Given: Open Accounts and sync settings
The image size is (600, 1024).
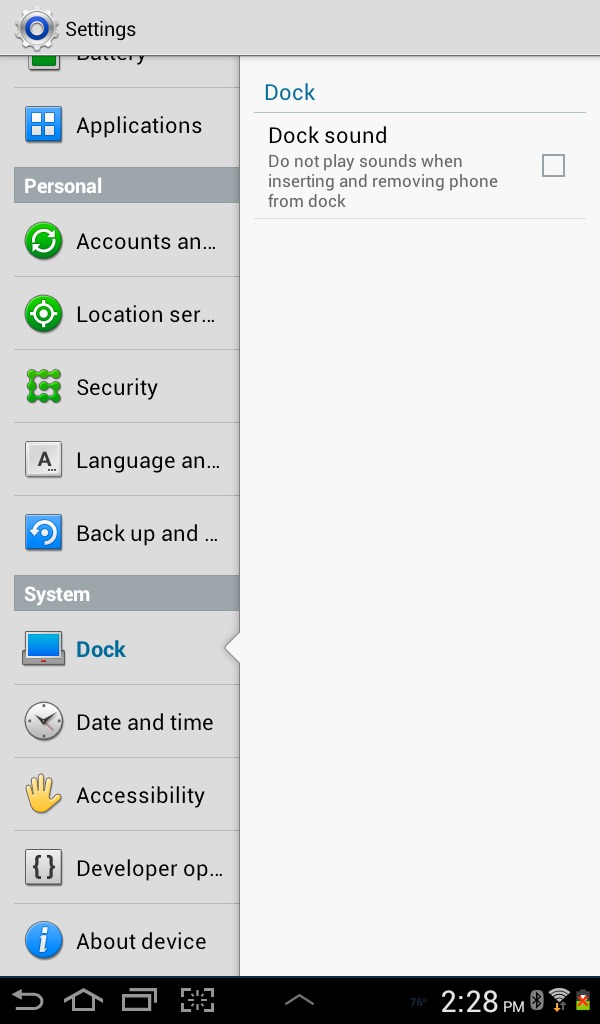Looking at the screenshot, I should click(x=126, y=241).
